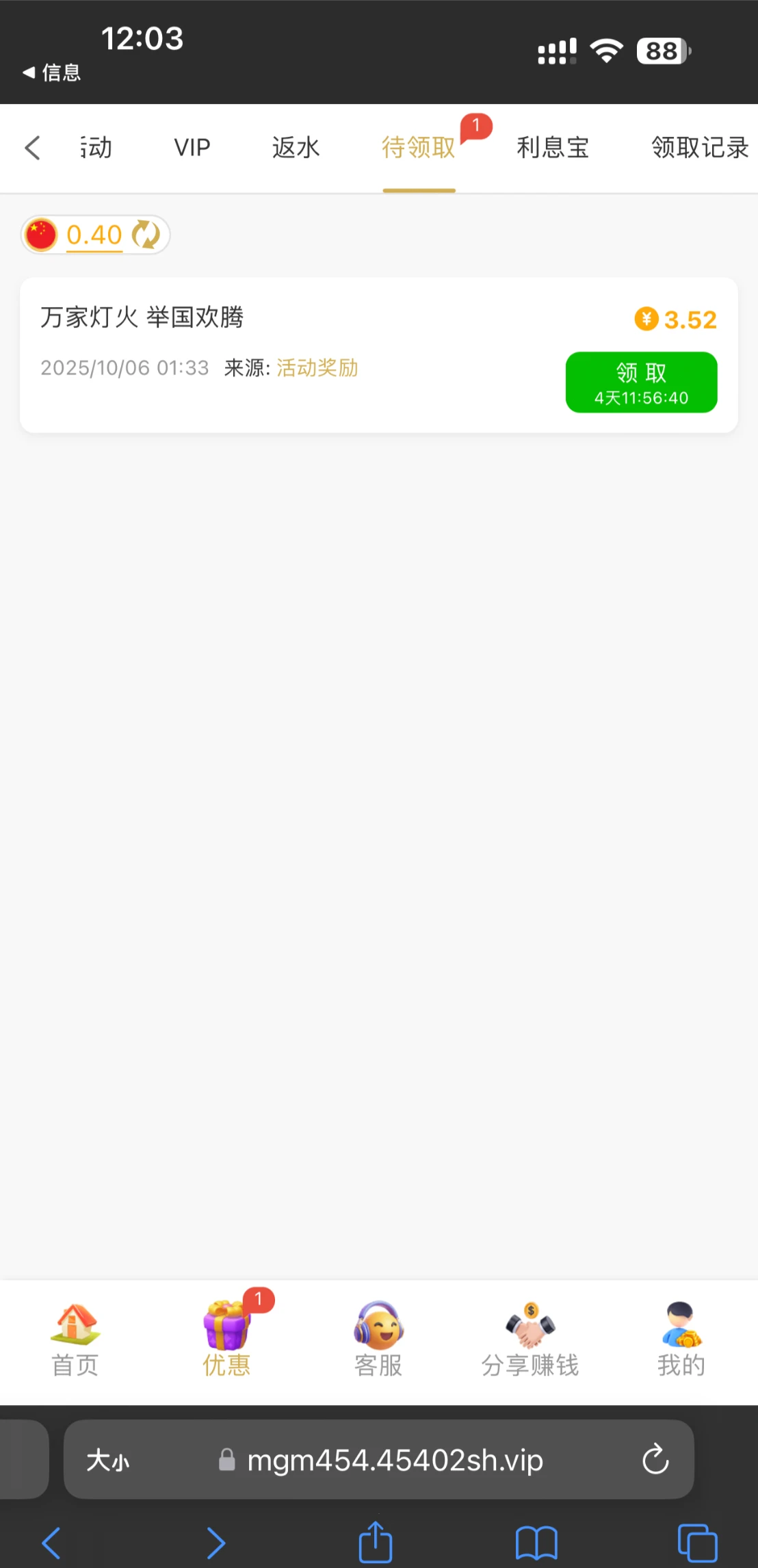Switch to the 返水 tab
This screenshot has height=1568, width=758.
point(296,148)
